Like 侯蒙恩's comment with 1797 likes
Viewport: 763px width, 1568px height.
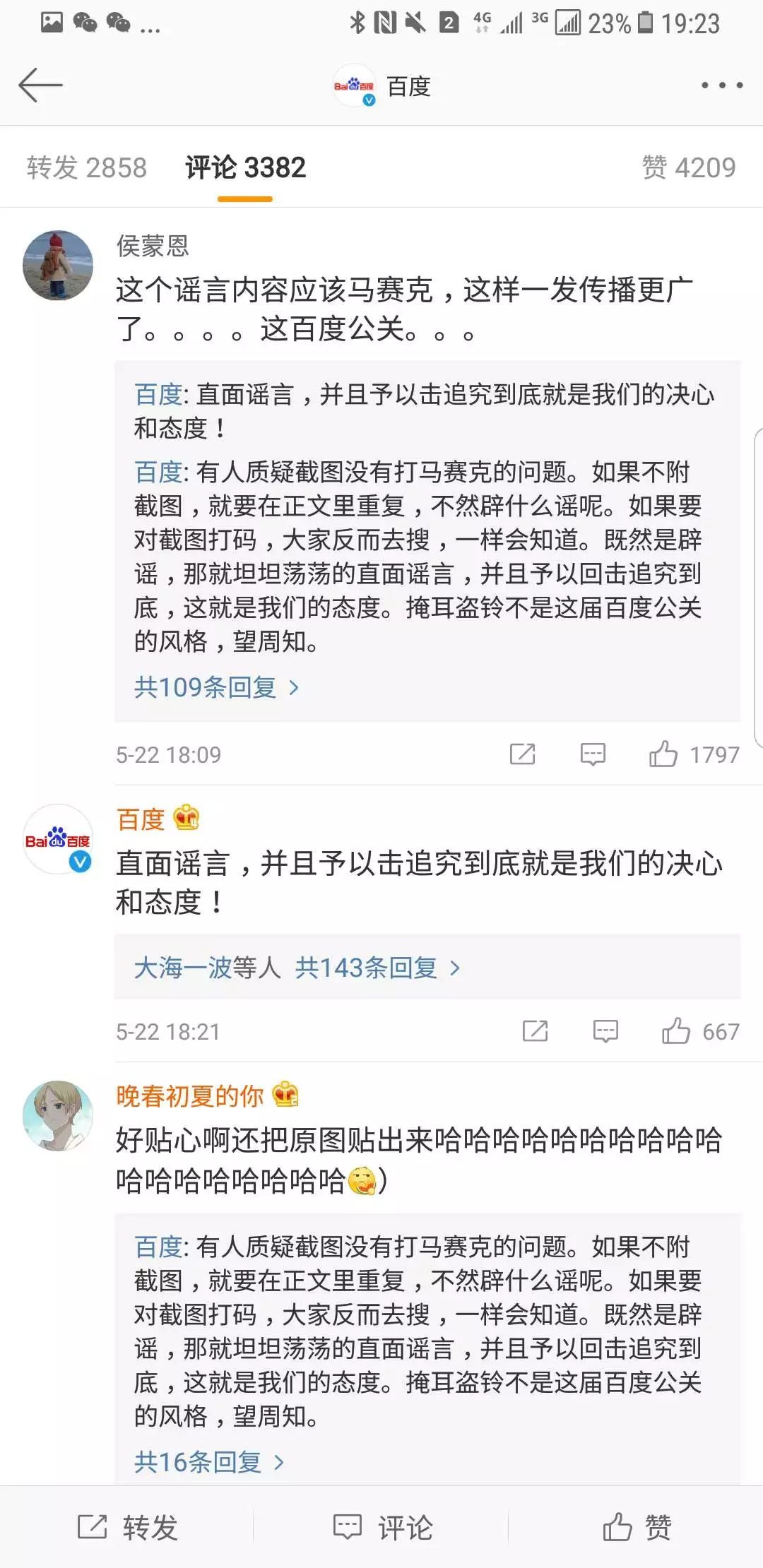694,754
